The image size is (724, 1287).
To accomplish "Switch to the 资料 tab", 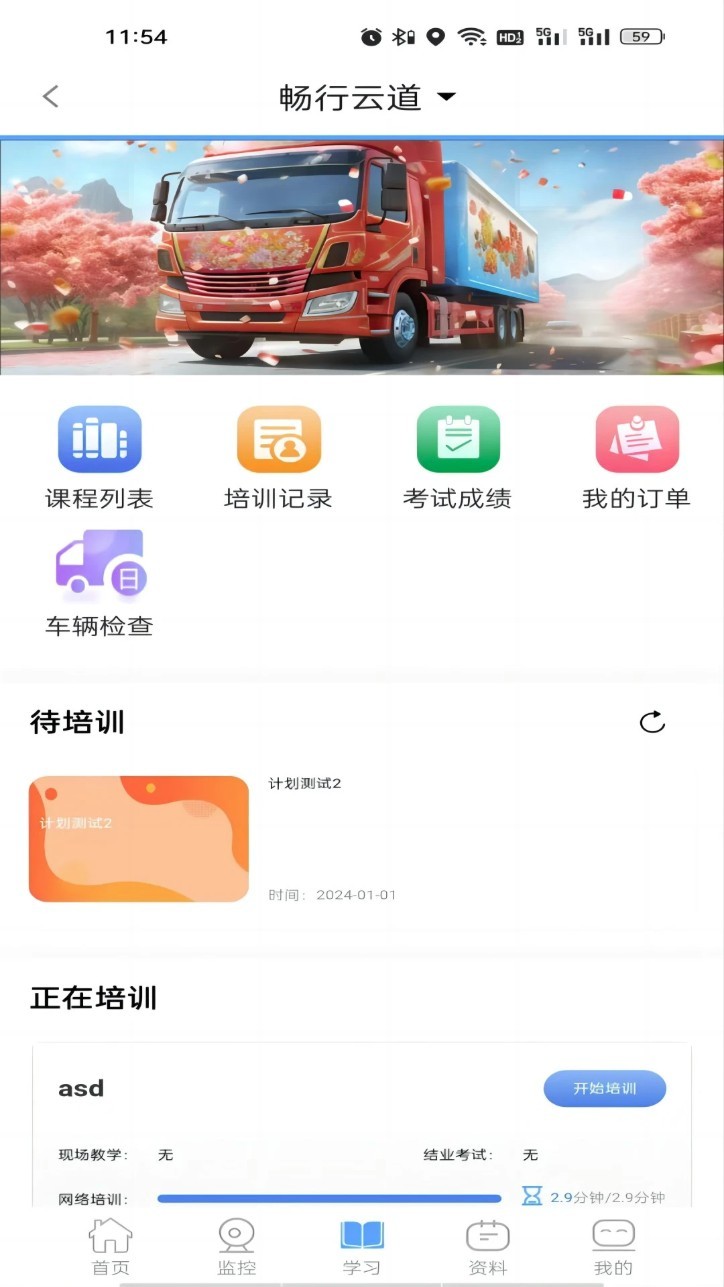I will tap(487, 1243).
